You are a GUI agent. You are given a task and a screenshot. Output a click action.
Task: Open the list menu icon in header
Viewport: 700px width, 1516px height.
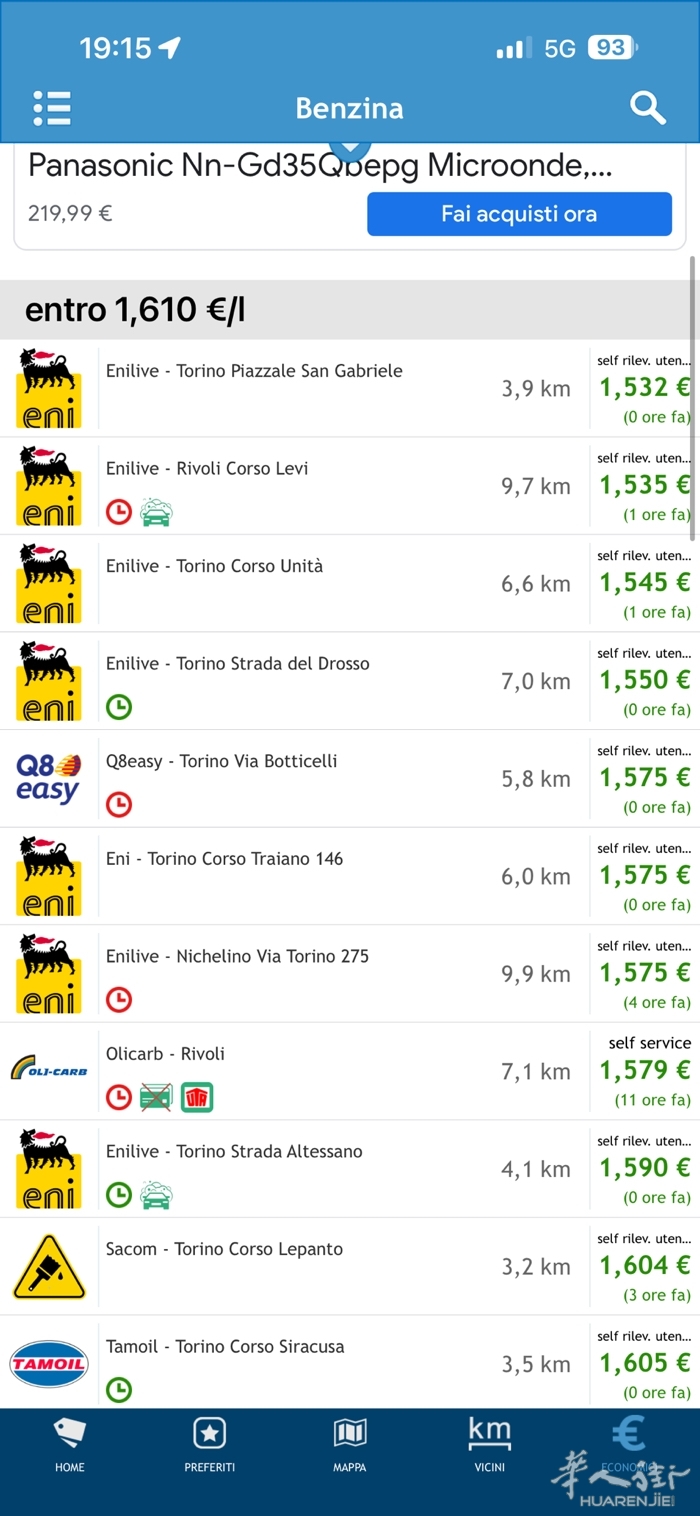pos(52,108)
